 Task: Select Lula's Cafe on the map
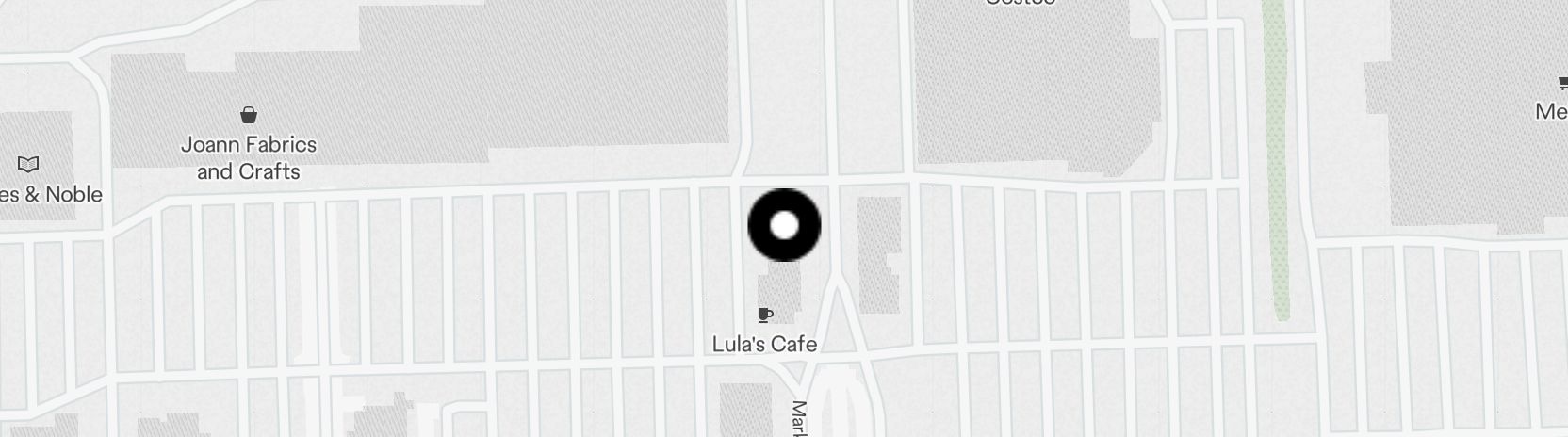[764, 316]
